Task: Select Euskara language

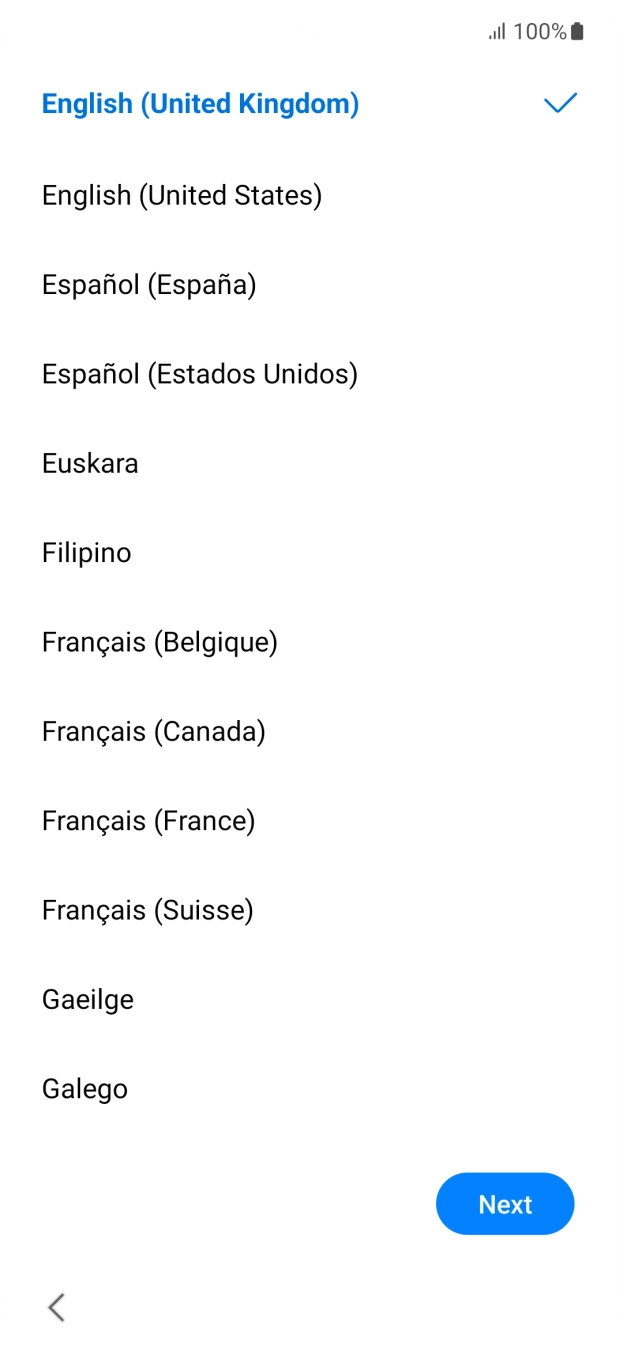Action: click(90, 463)
